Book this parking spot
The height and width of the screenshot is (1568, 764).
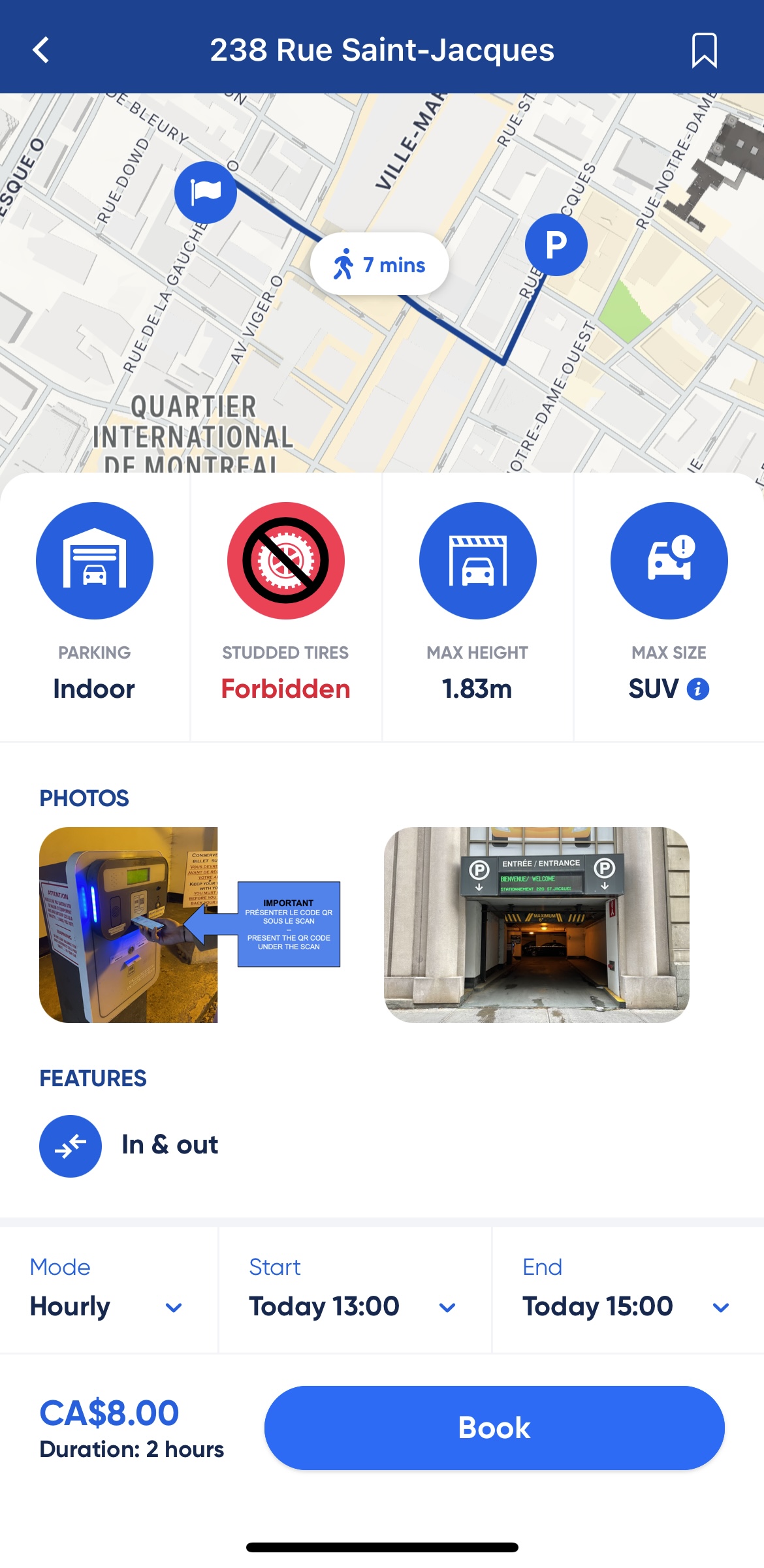[x=494, y=1428]
